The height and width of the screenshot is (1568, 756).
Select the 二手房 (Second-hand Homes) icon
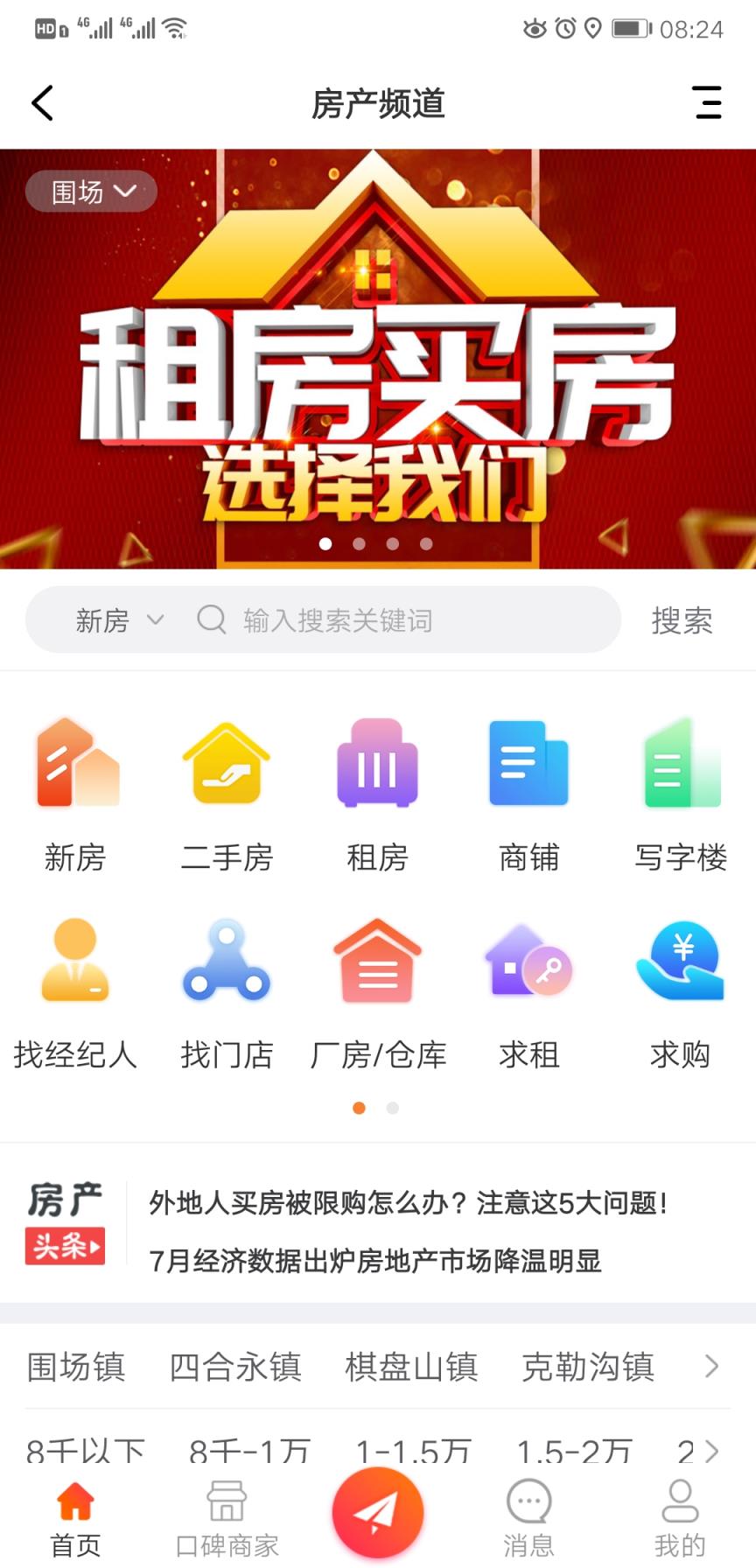226,792
